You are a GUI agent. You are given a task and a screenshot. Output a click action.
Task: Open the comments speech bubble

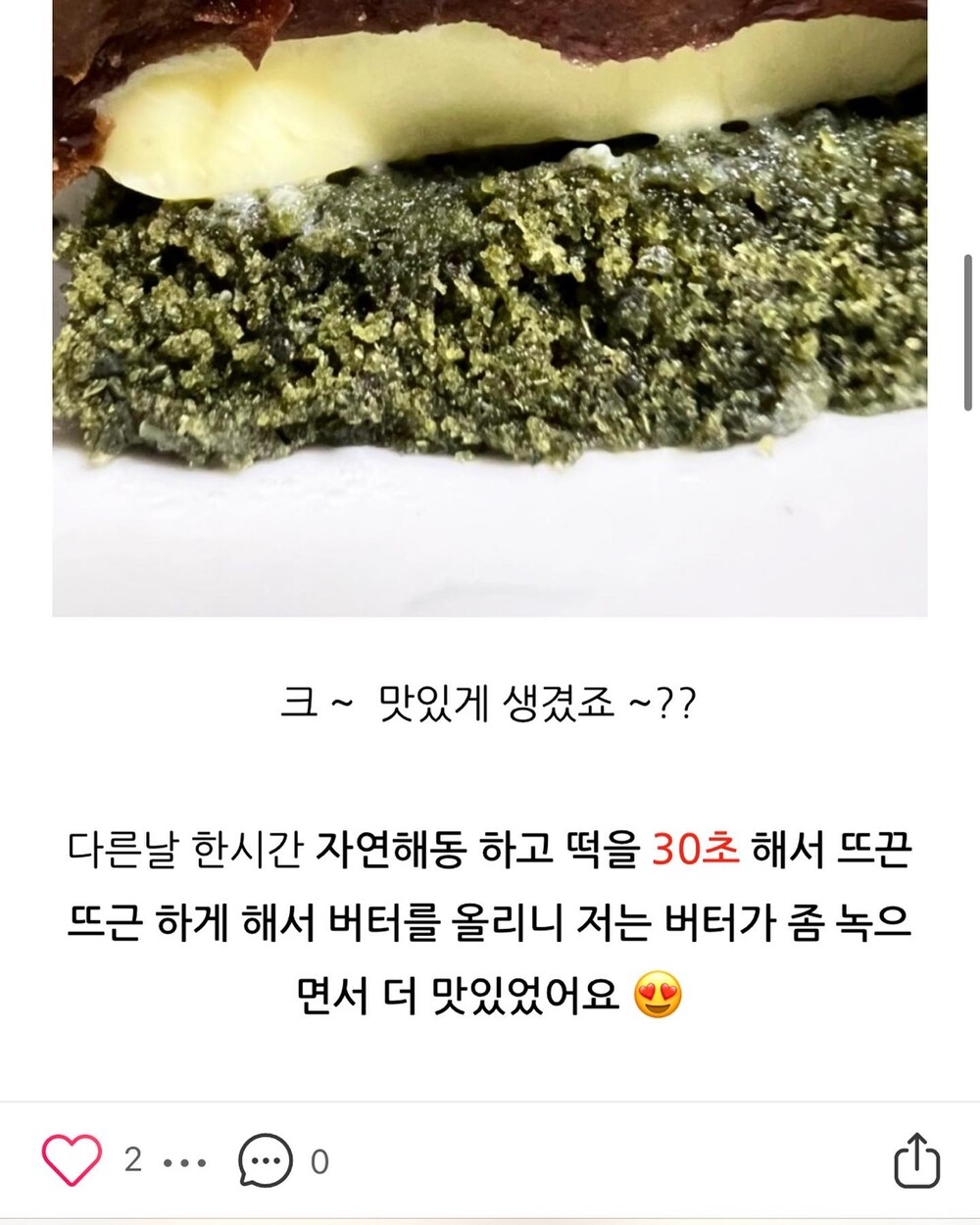[266, 1161]
